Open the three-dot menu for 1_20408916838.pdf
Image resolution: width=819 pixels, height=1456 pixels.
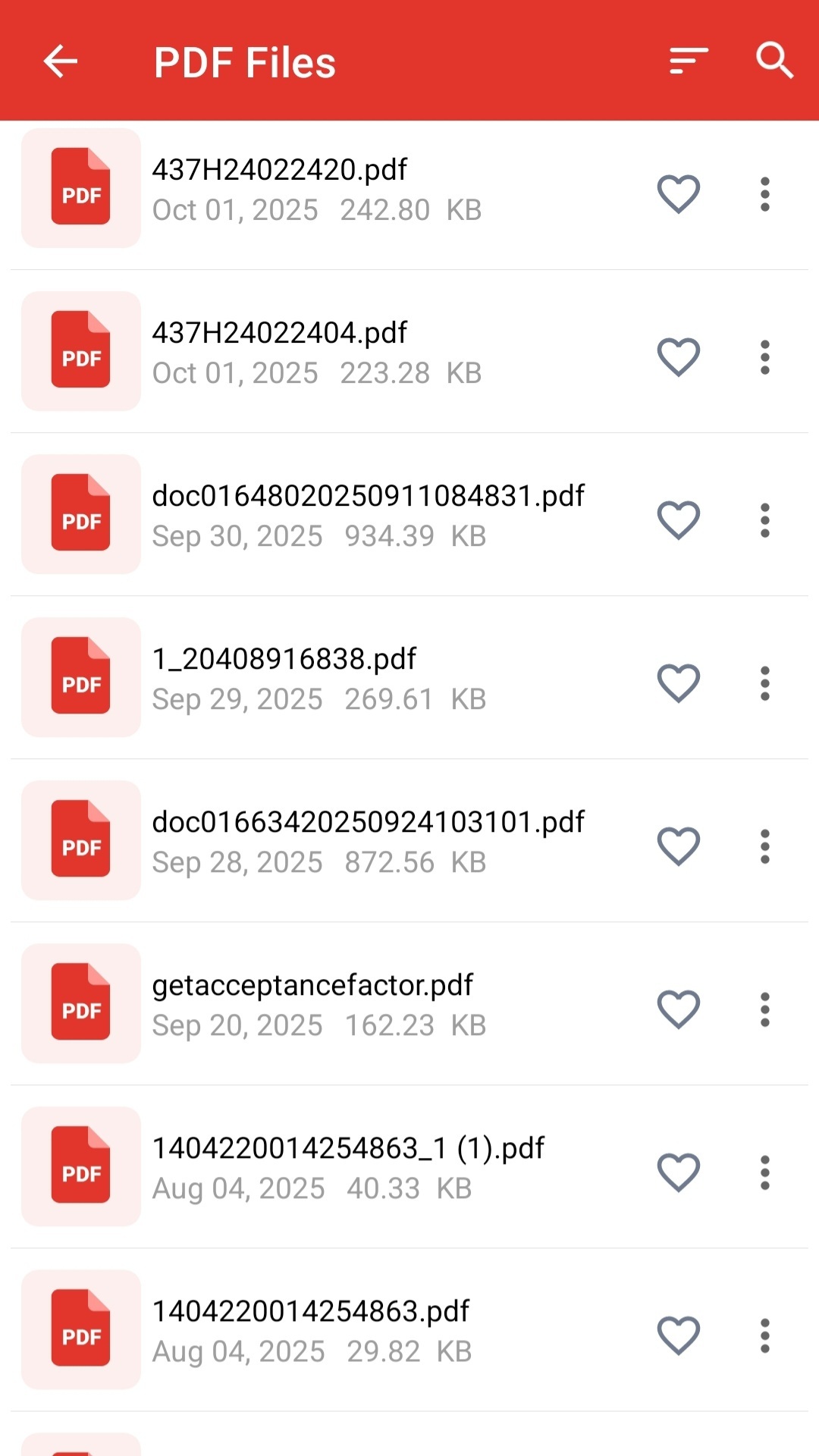[x=764, y=682]
